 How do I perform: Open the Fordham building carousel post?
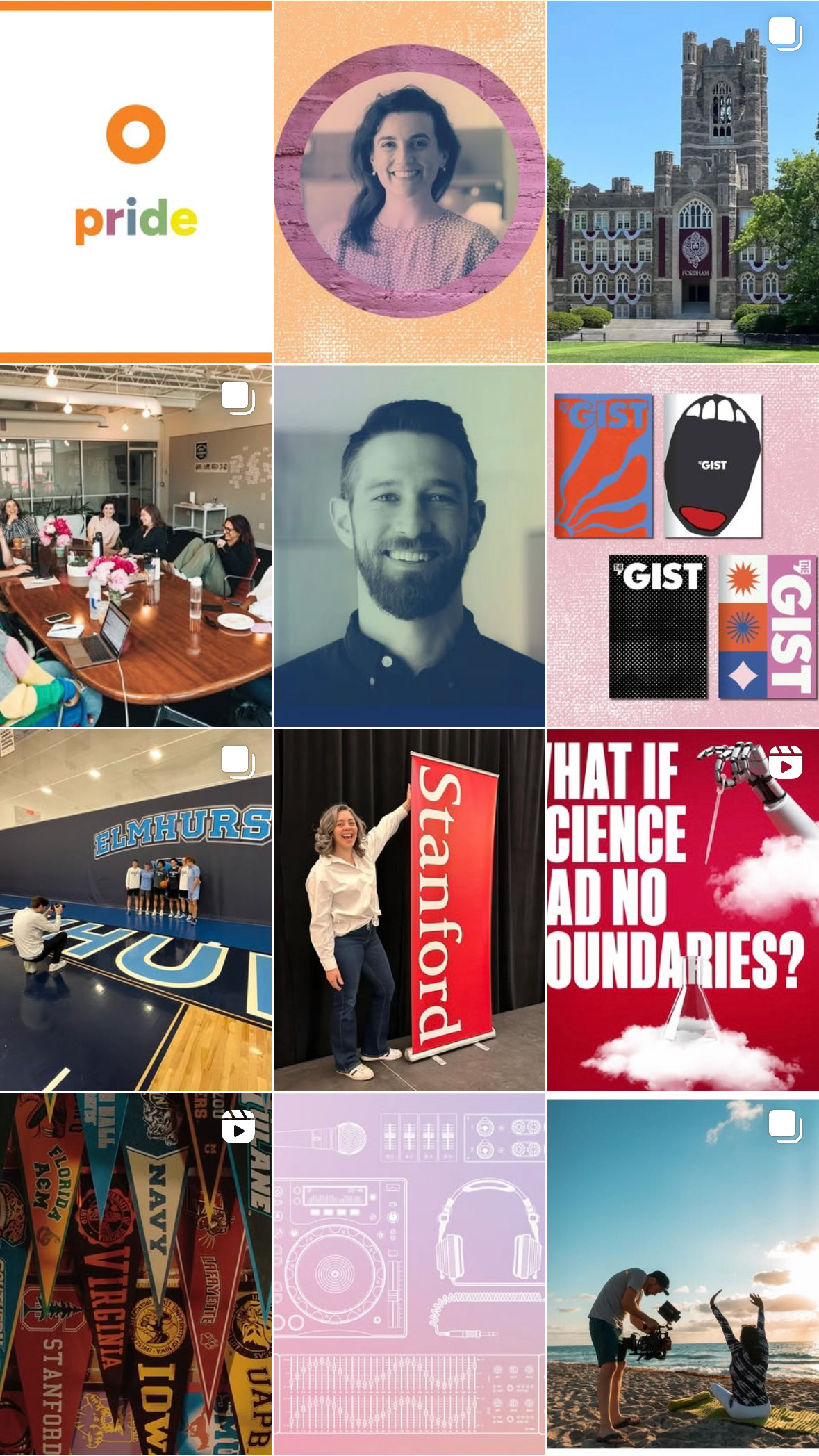pyautogui.click(x=683, y=181)
